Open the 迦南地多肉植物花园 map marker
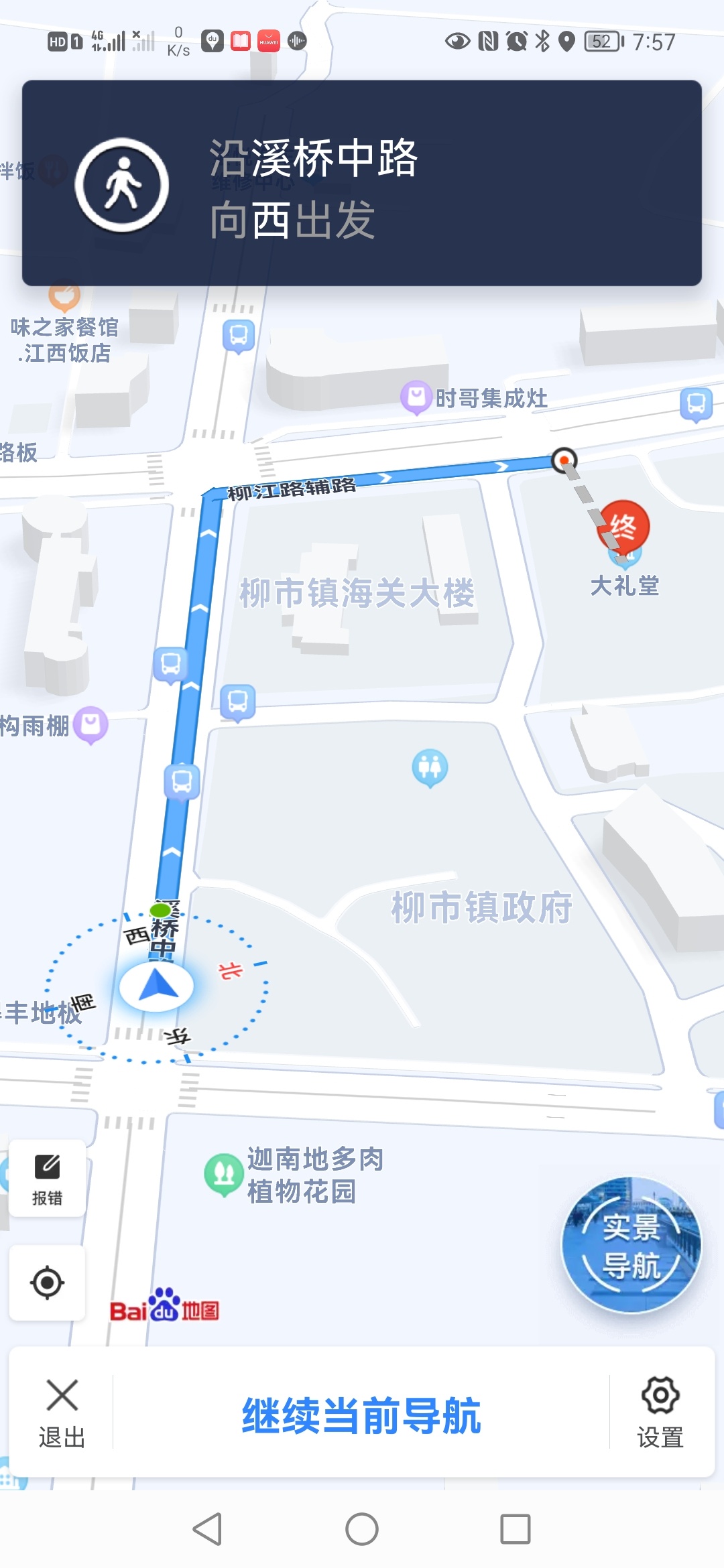Viewport: 724px width, 1568px height. pos(223,1173)
